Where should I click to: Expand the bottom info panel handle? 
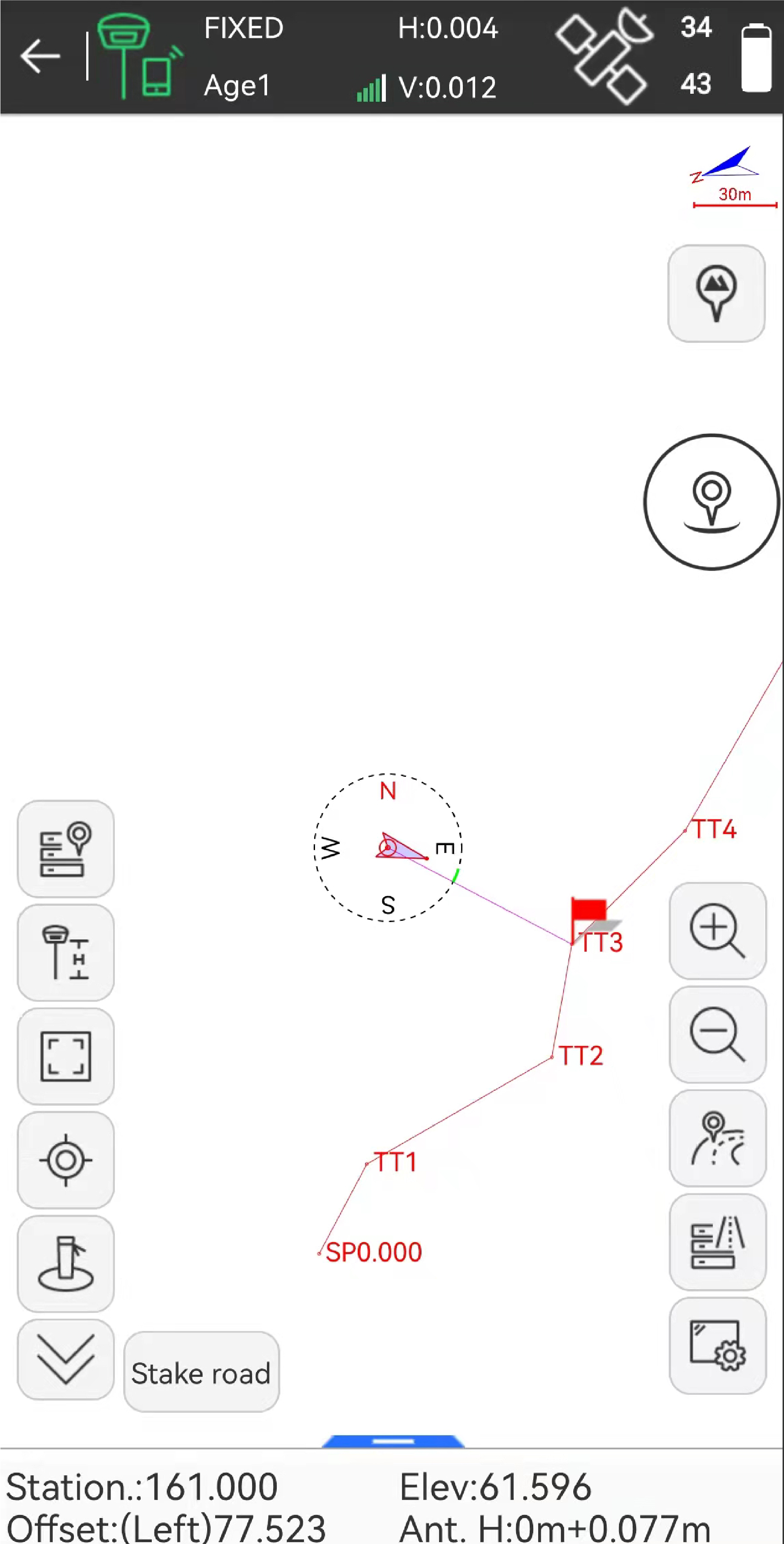393,1441
